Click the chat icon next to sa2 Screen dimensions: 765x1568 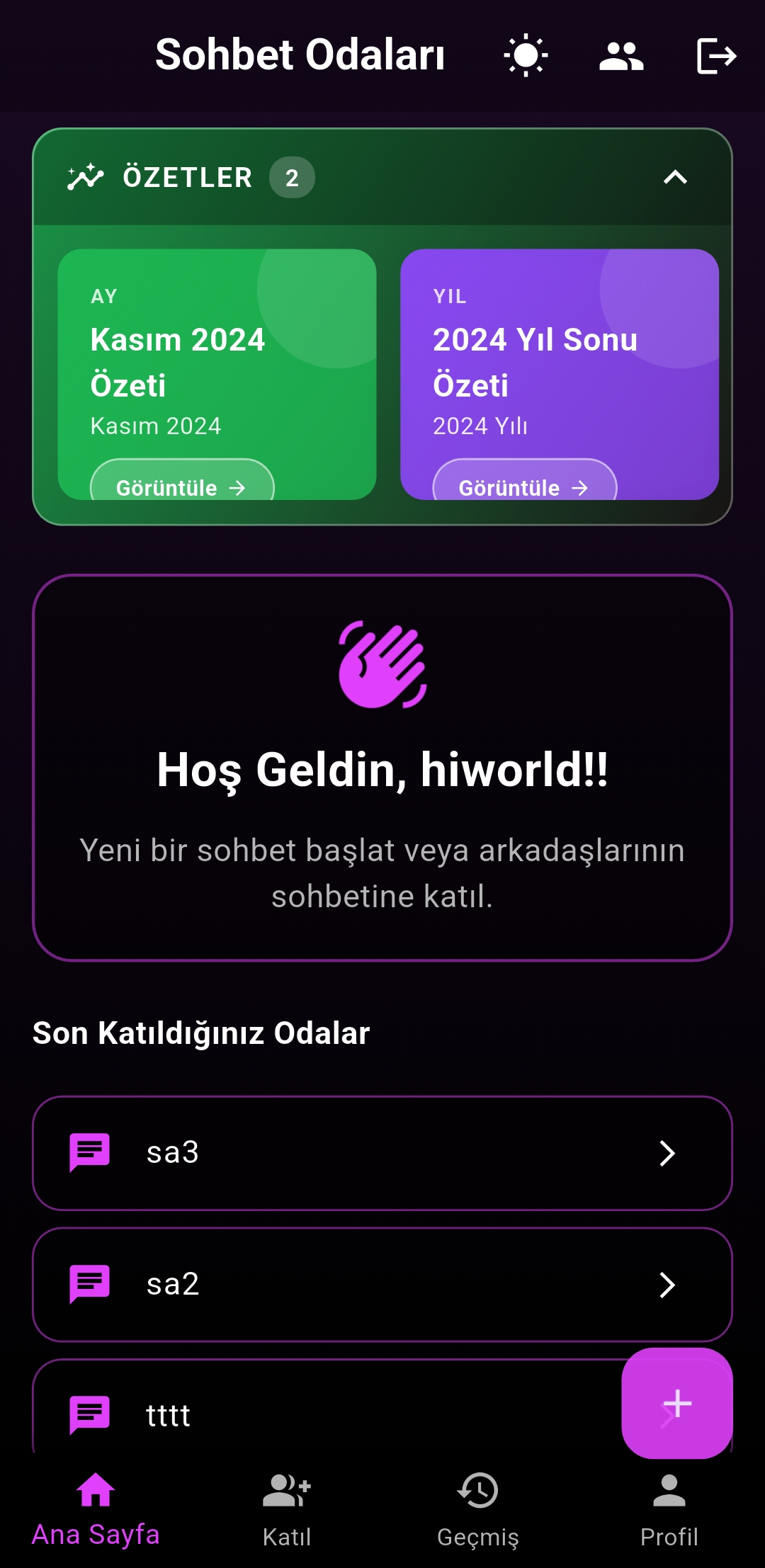point(89,1284)
